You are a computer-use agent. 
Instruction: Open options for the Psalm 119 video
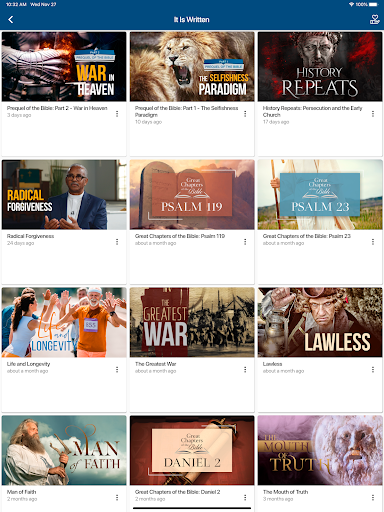point(245,242)
